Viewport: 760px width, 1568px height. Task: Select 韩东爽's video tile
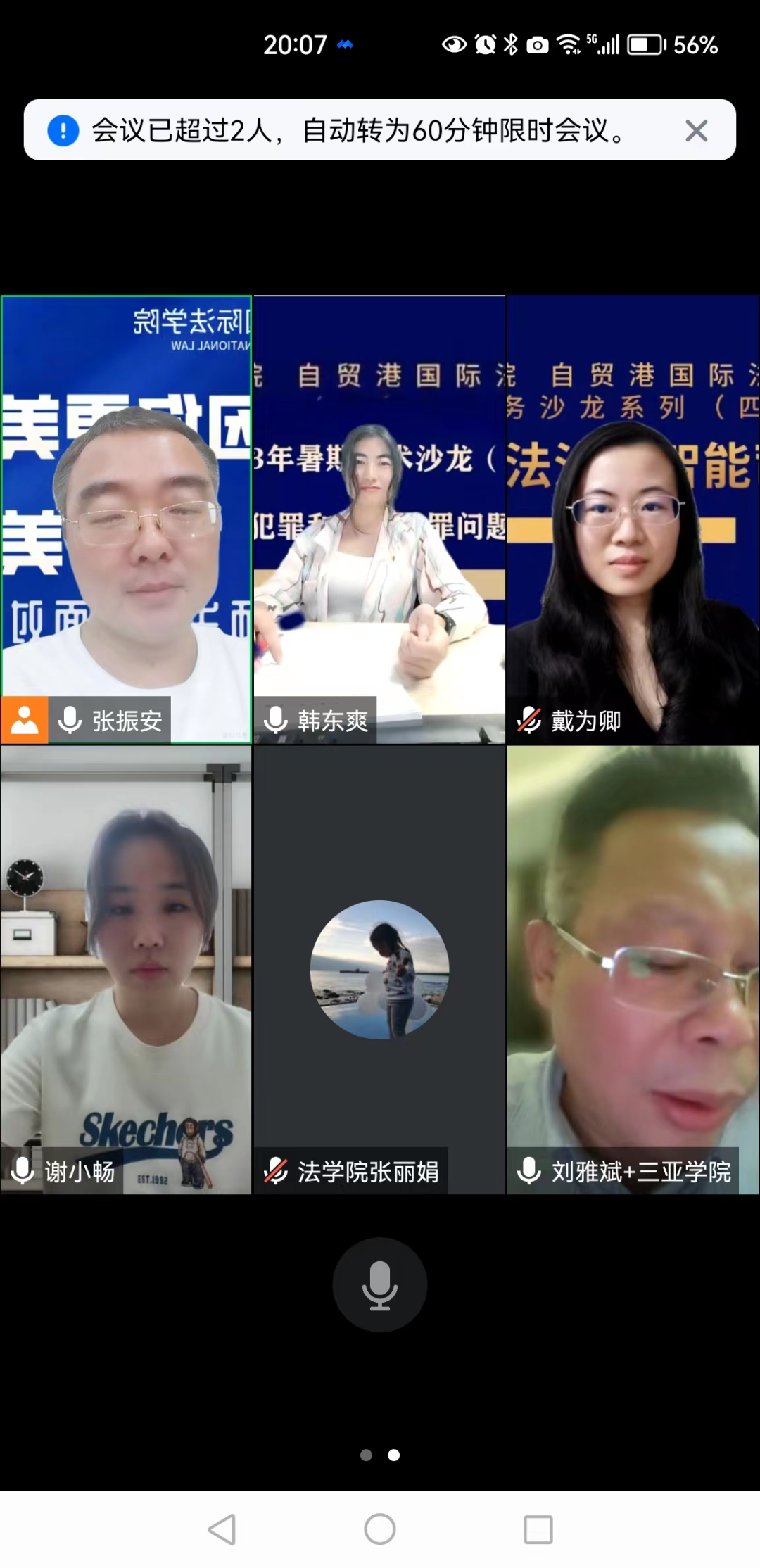379,519
